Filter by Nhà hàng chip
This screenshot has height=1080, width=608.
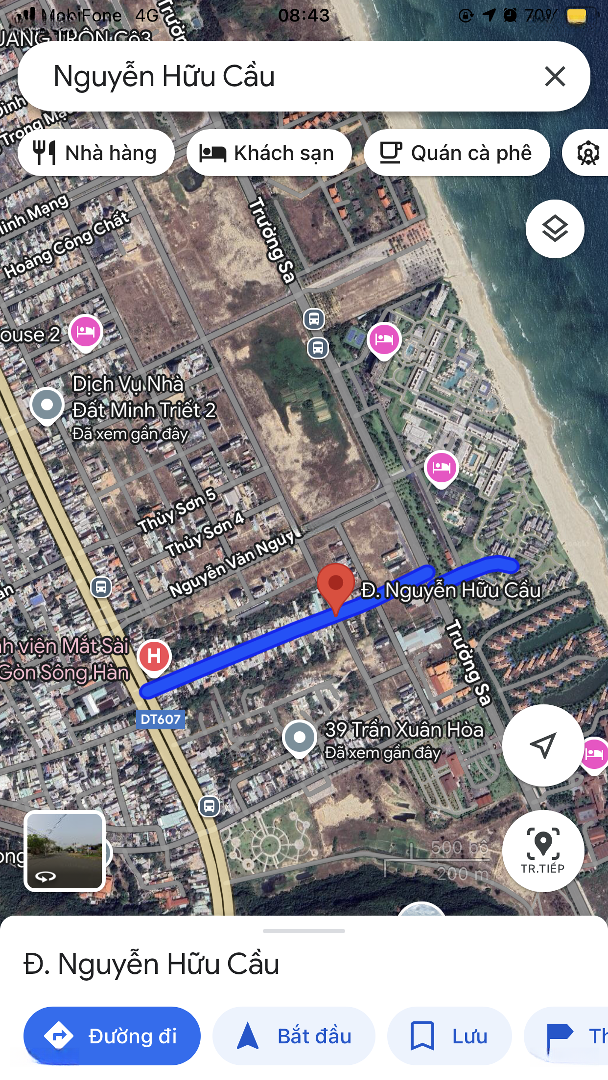[x=96, y=153]
